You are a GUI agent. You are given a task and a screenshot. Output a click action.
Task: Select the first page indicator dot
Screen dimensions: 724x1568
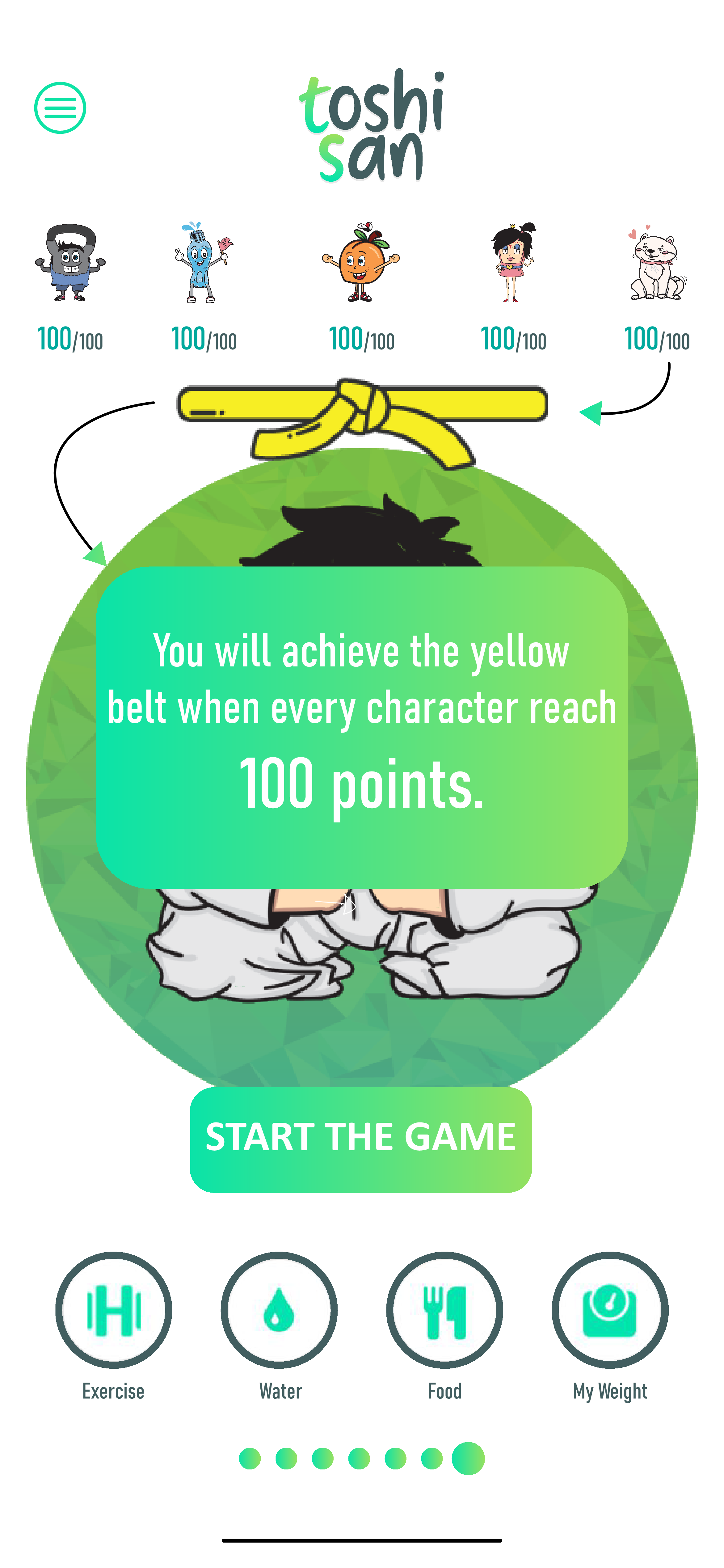[250, 1458]
